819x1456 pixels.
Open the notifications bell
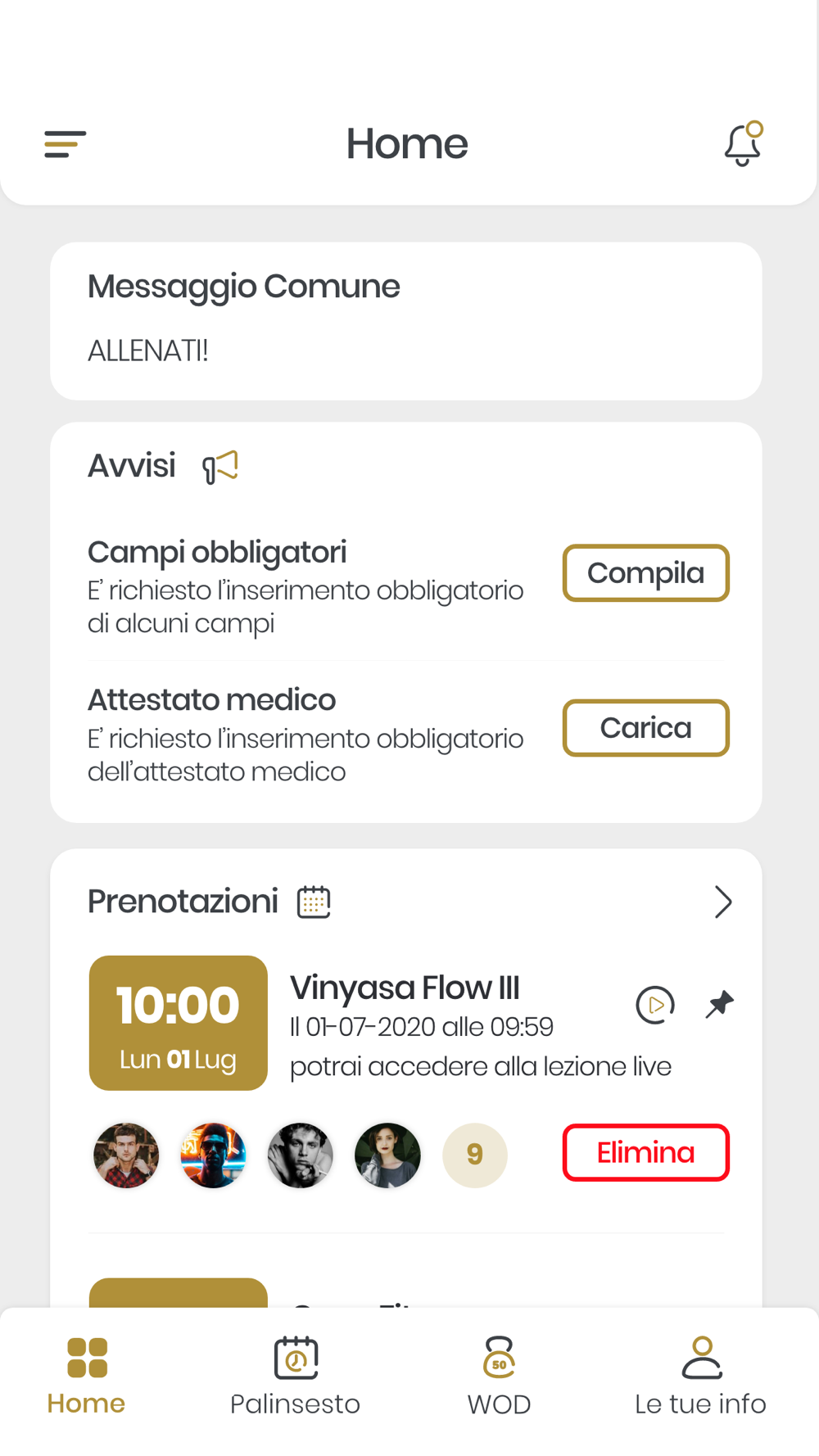point(744,144)
